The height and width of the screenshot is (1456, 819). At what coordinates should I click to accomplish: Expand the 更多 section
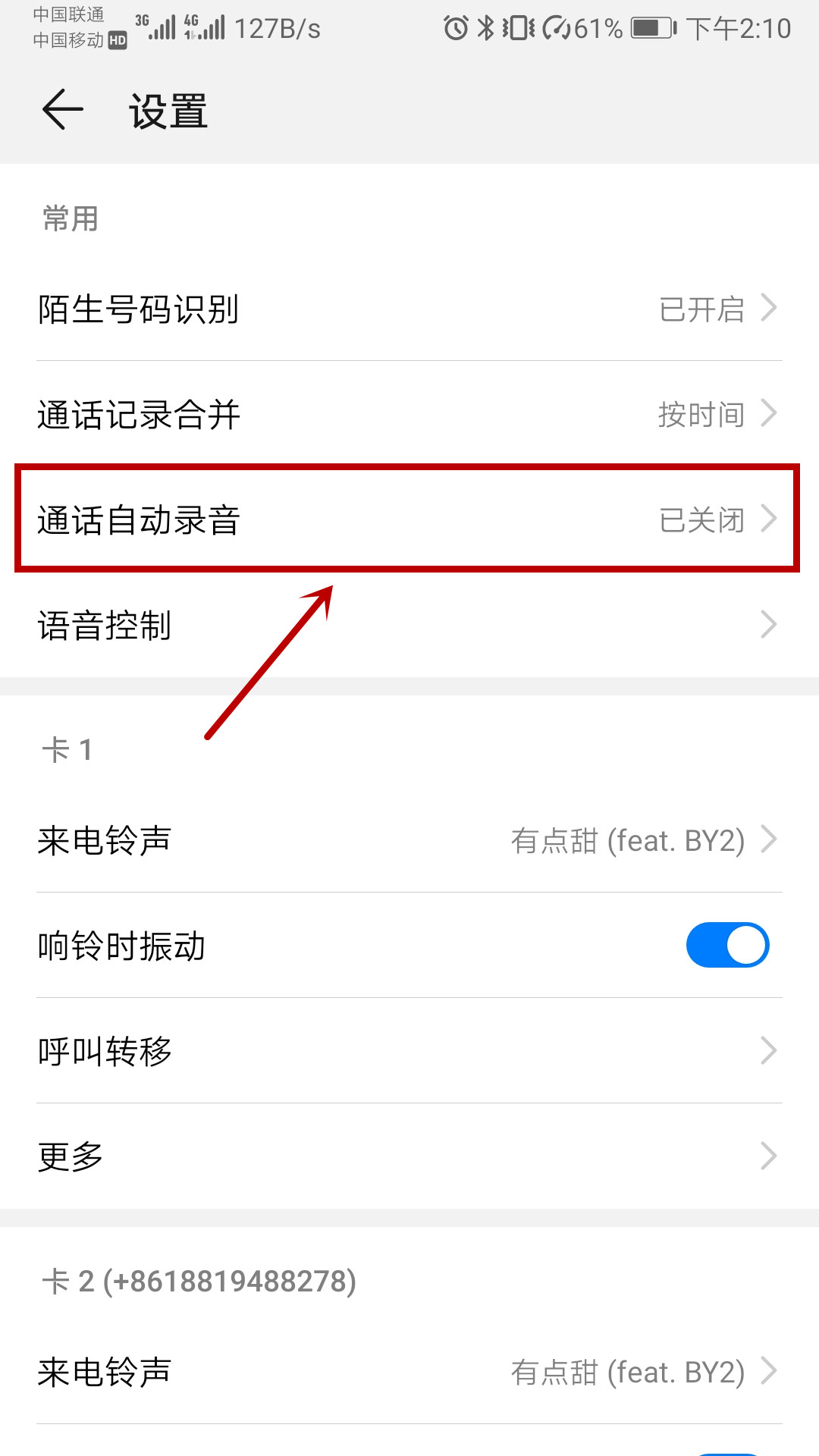coord(409,1155)
